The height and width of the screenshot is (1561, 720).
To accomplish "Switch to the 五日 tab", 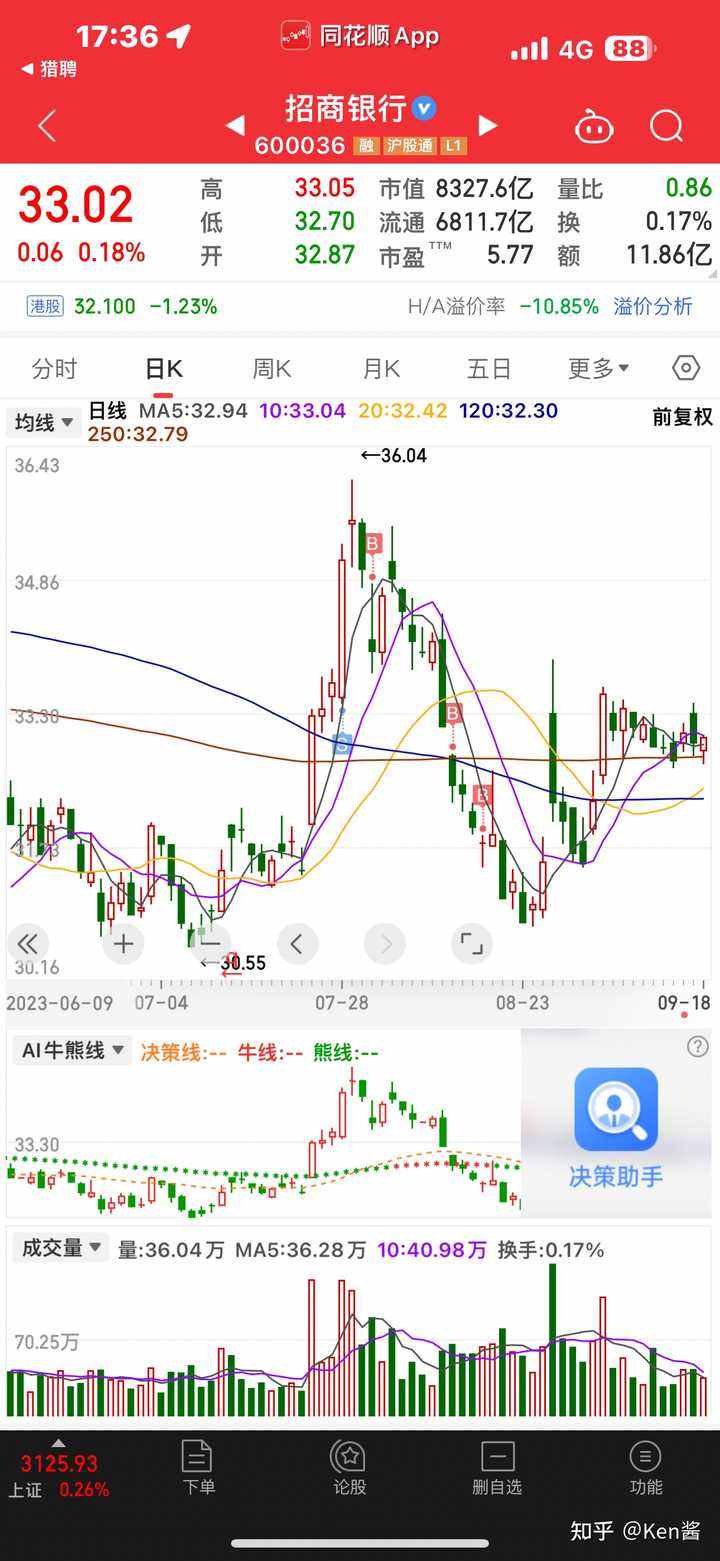I will tap(489, 369).
